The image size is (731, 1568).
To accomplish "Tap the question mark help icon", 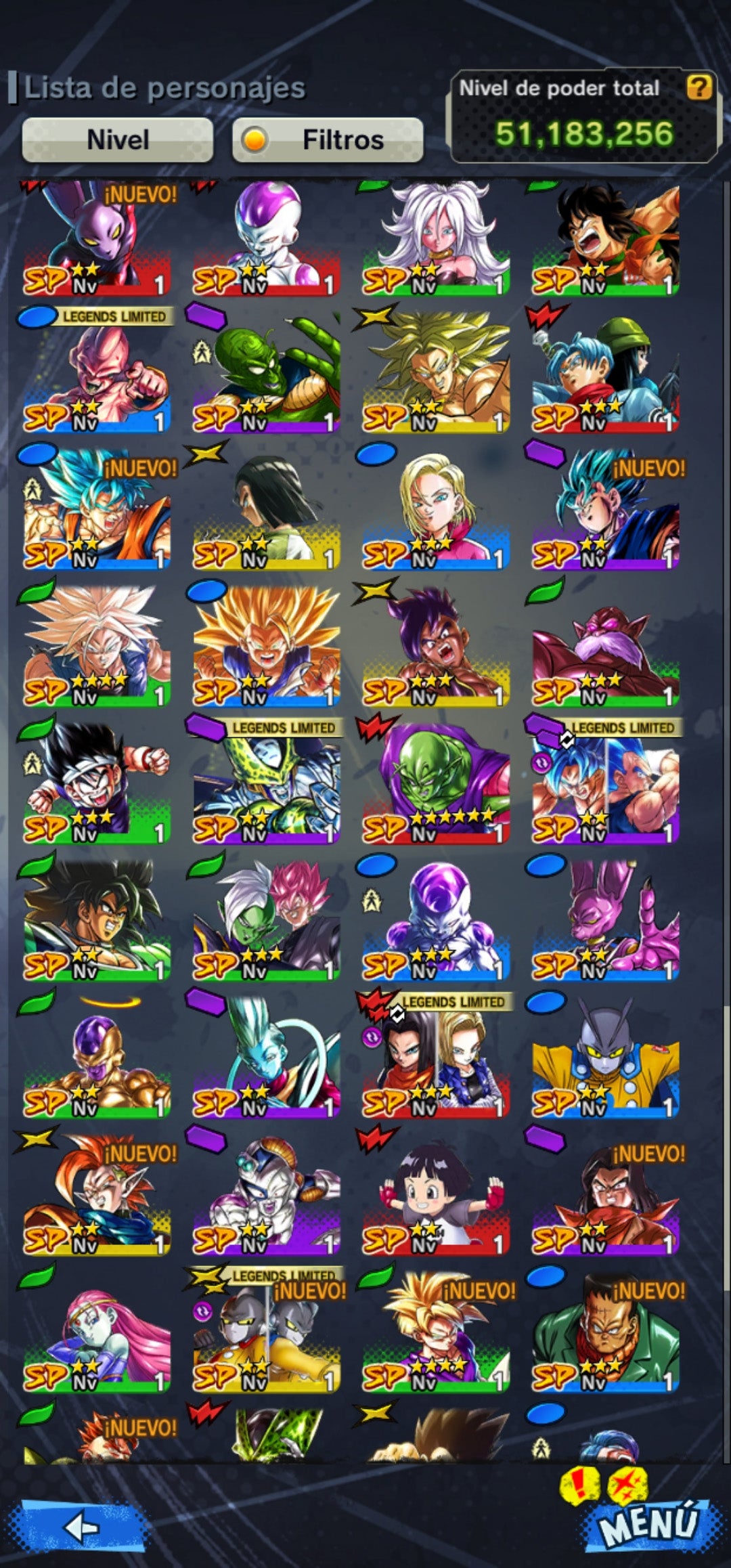I will click(699, 87).
